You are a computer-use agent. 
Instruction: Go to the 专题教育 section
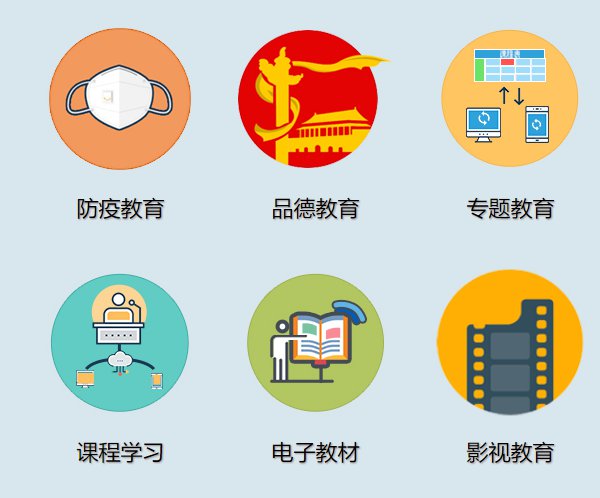pos(509,98)
